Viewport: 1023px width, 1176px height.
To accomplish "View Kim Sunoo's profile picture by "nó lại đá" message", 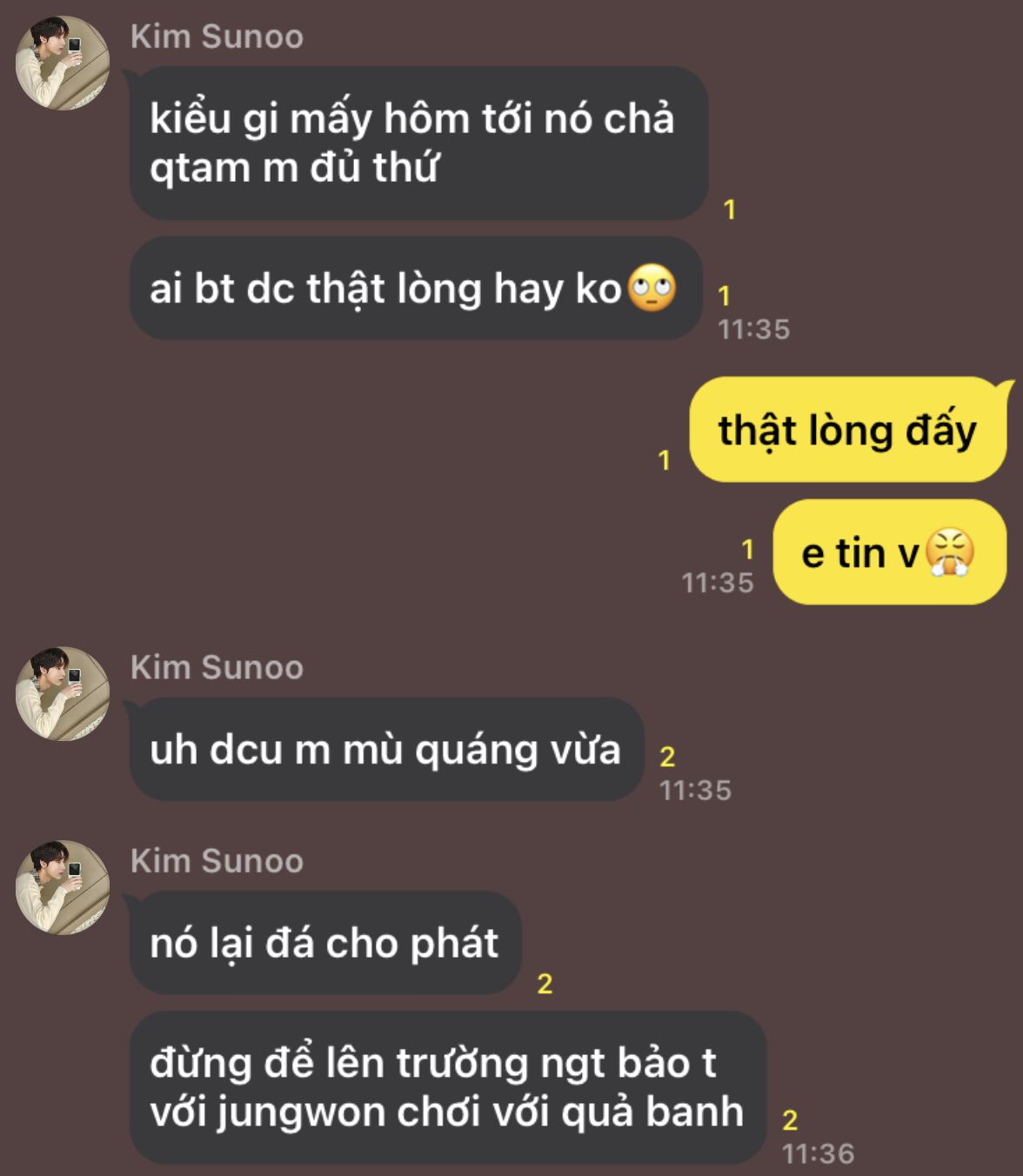I will click(x=63, y=888).
